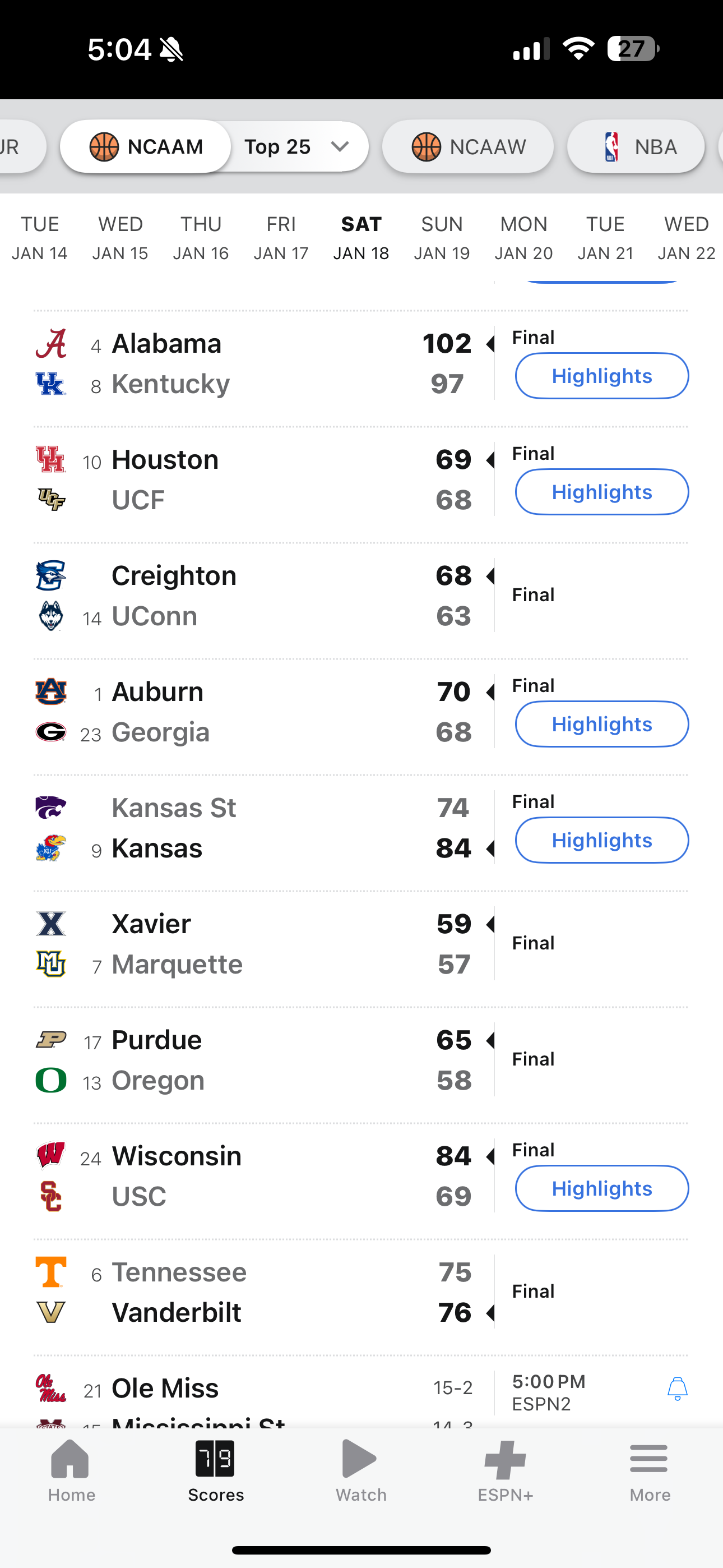Open the Creighton vs UConn game
Screen dimensions: 723x1568
[x=361, y=596]
